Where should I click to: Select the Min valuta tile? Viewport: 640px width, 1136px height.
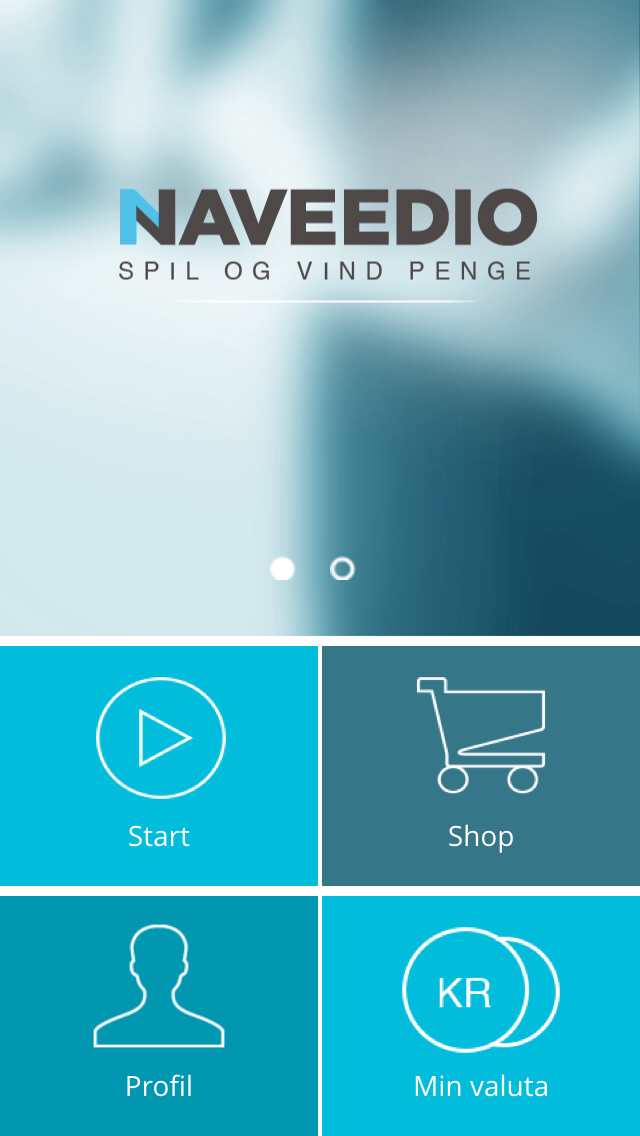click(x=481, y=1015)
